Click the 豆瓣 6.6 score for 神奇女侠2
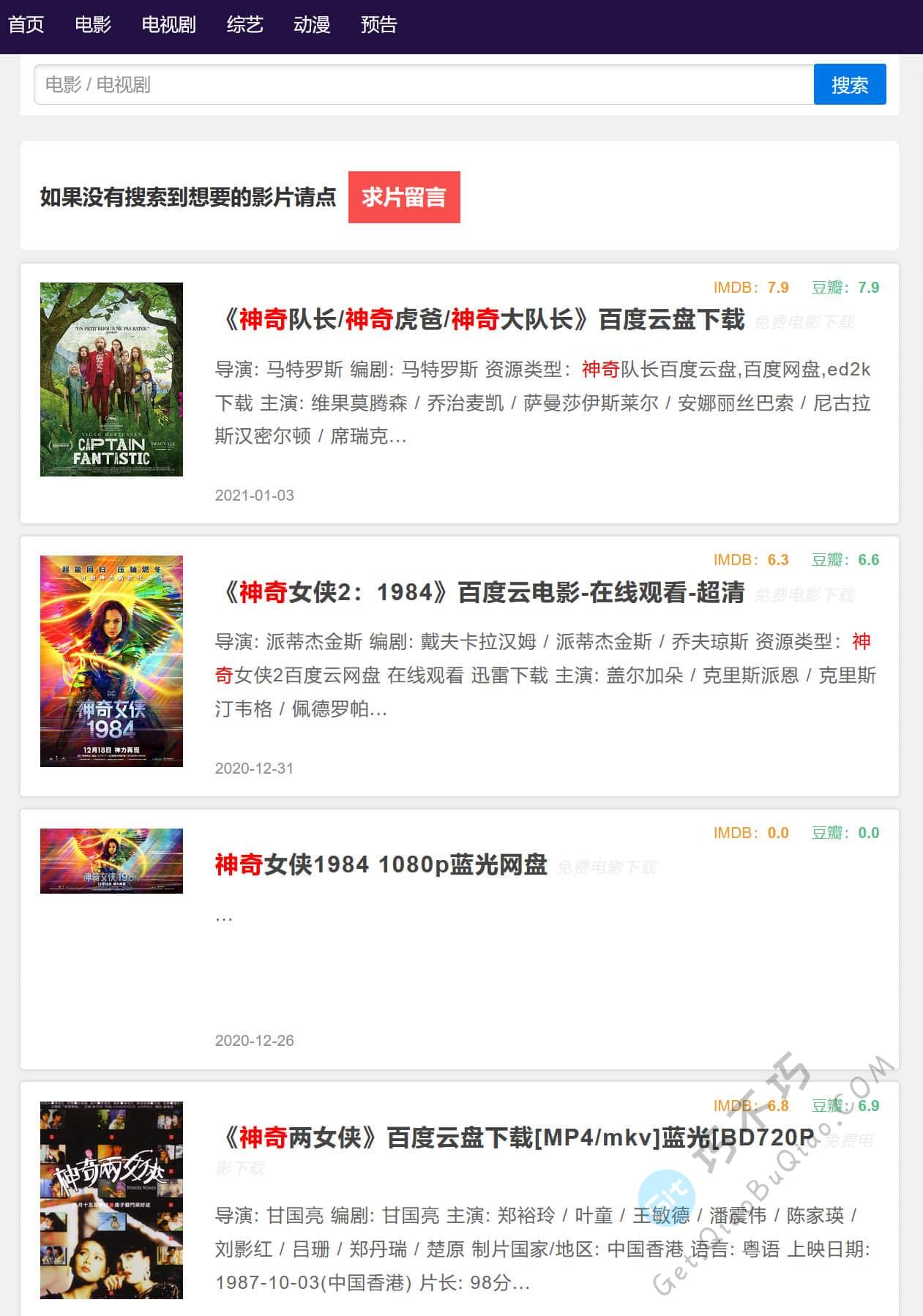The image size is (923, 1316). (x=845, y=560)
